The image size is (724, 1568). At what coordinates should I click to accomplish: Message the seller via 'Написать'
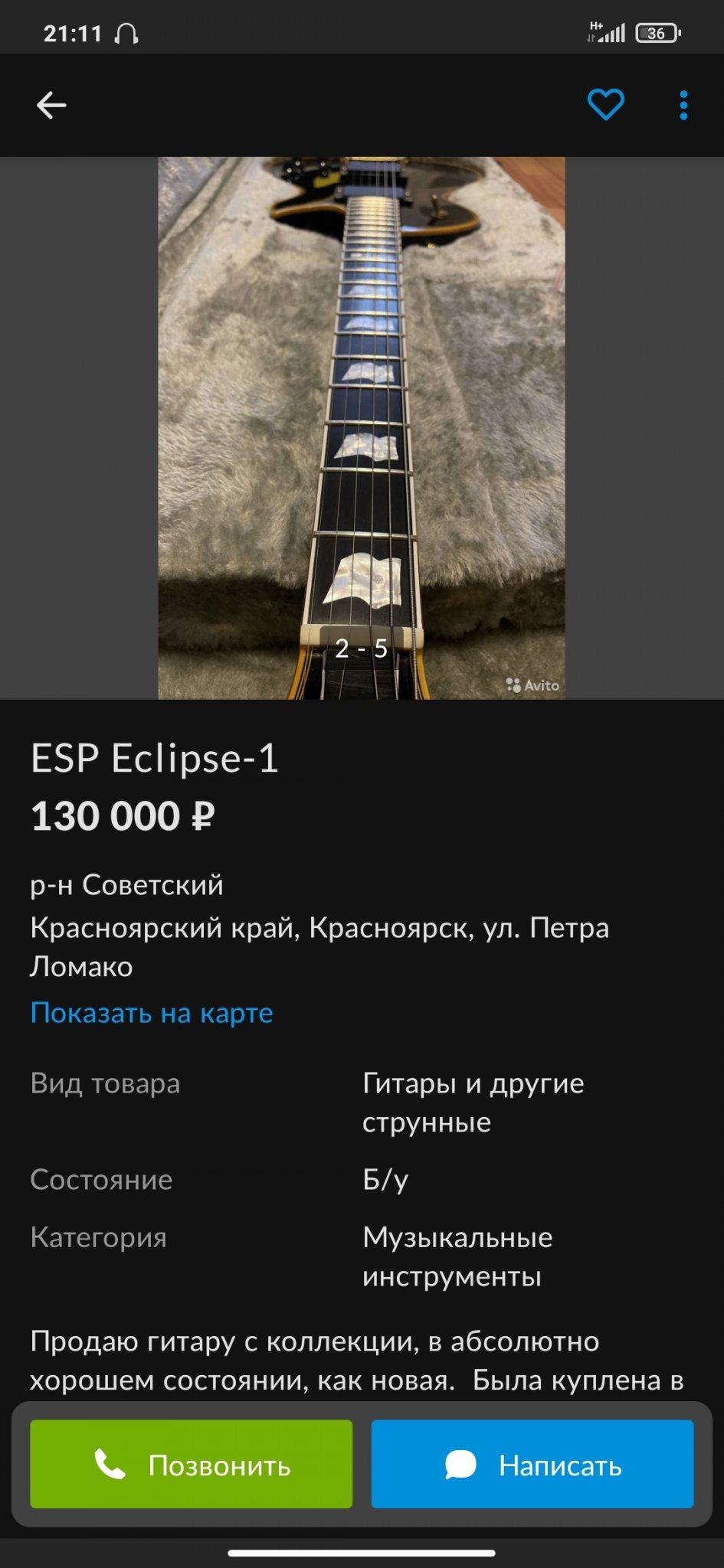click(532, 1465)
